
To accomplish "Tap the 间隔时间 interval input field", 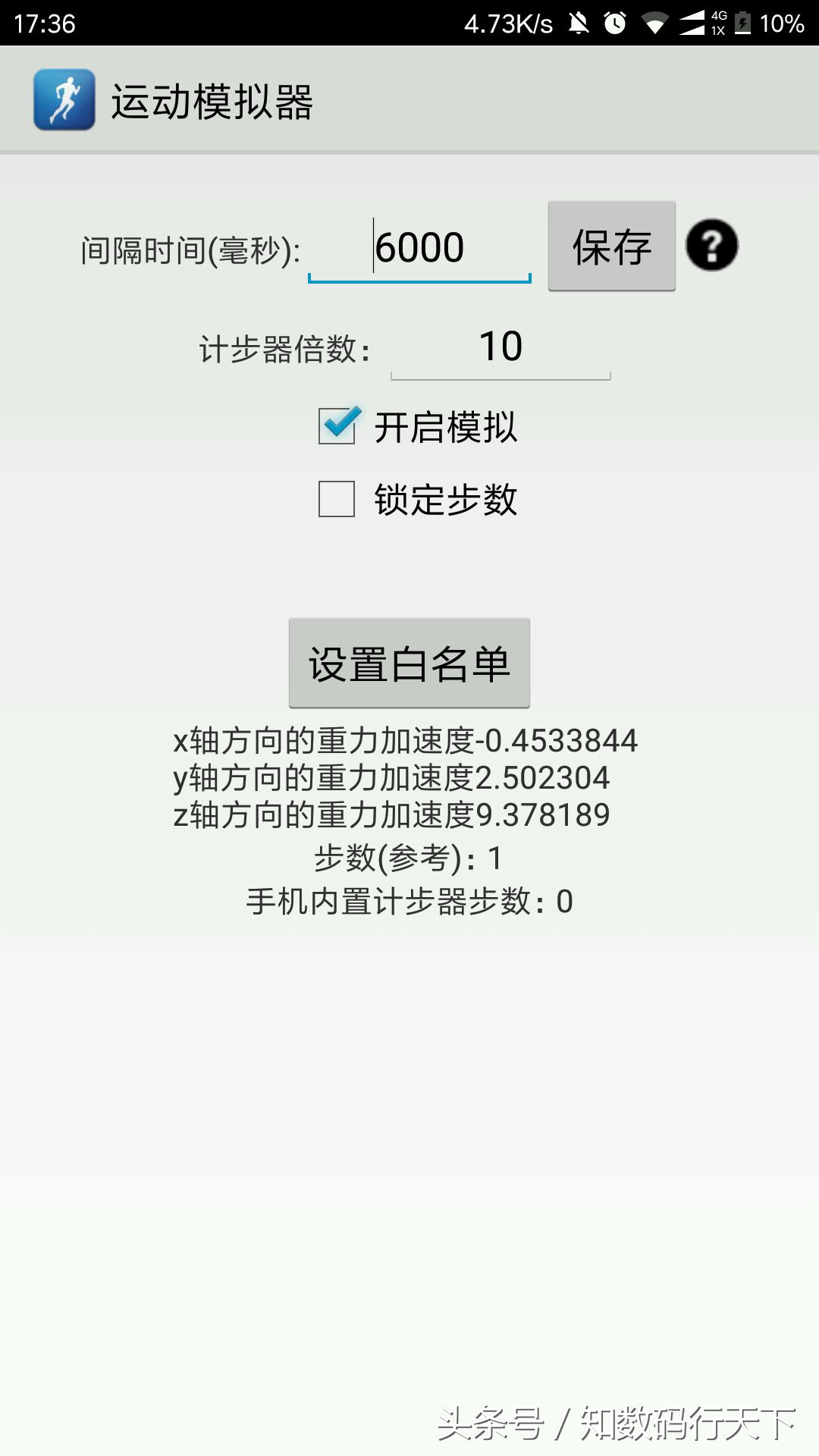I will tap(419, 249).
